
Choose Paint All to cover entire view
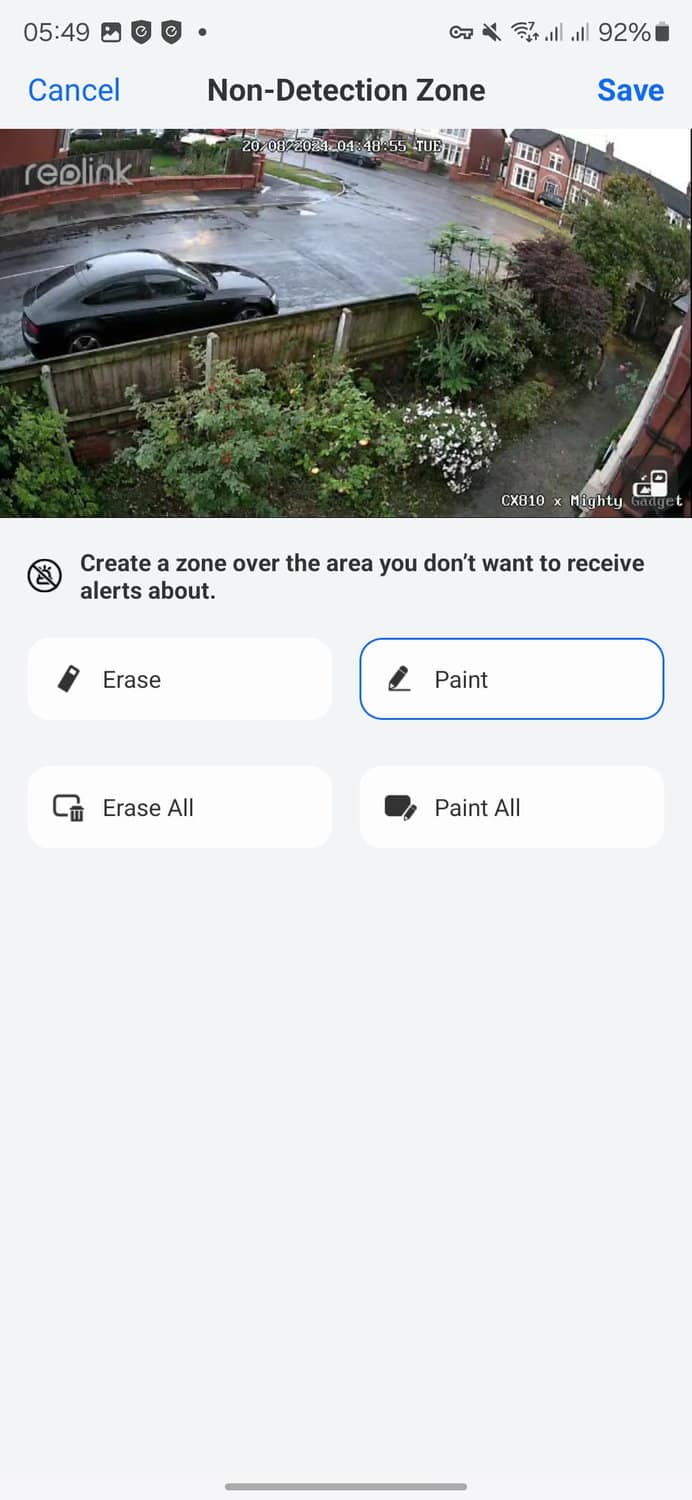(511, 807)
